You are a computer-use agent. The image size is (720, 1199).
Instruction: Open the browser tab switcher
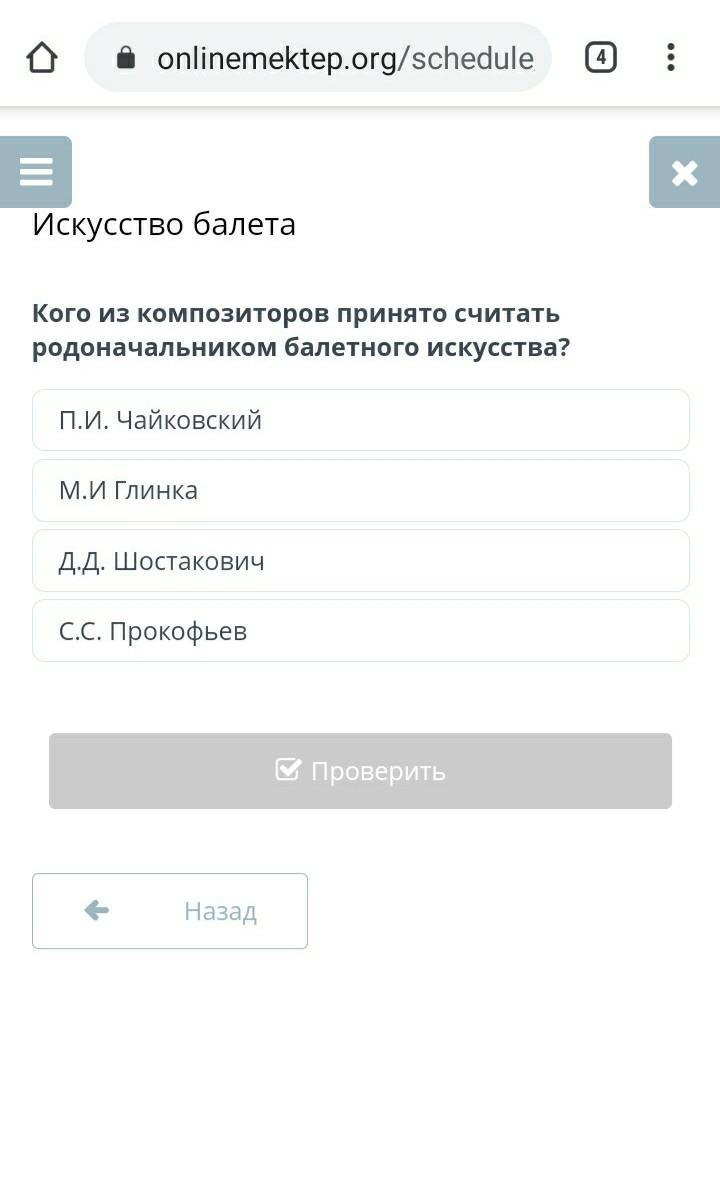(x=601, y=57)
